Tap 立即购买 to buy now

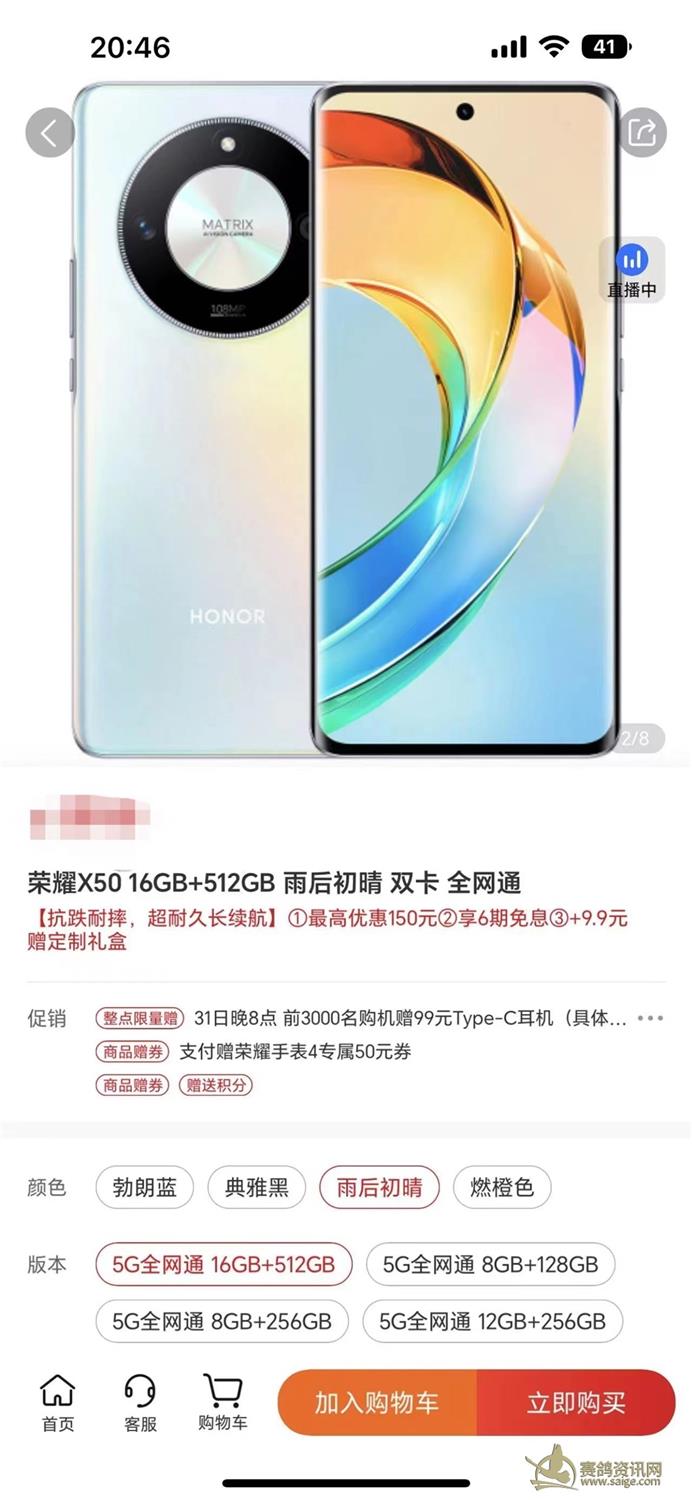pyautogui.click(x=576, y=1403)
